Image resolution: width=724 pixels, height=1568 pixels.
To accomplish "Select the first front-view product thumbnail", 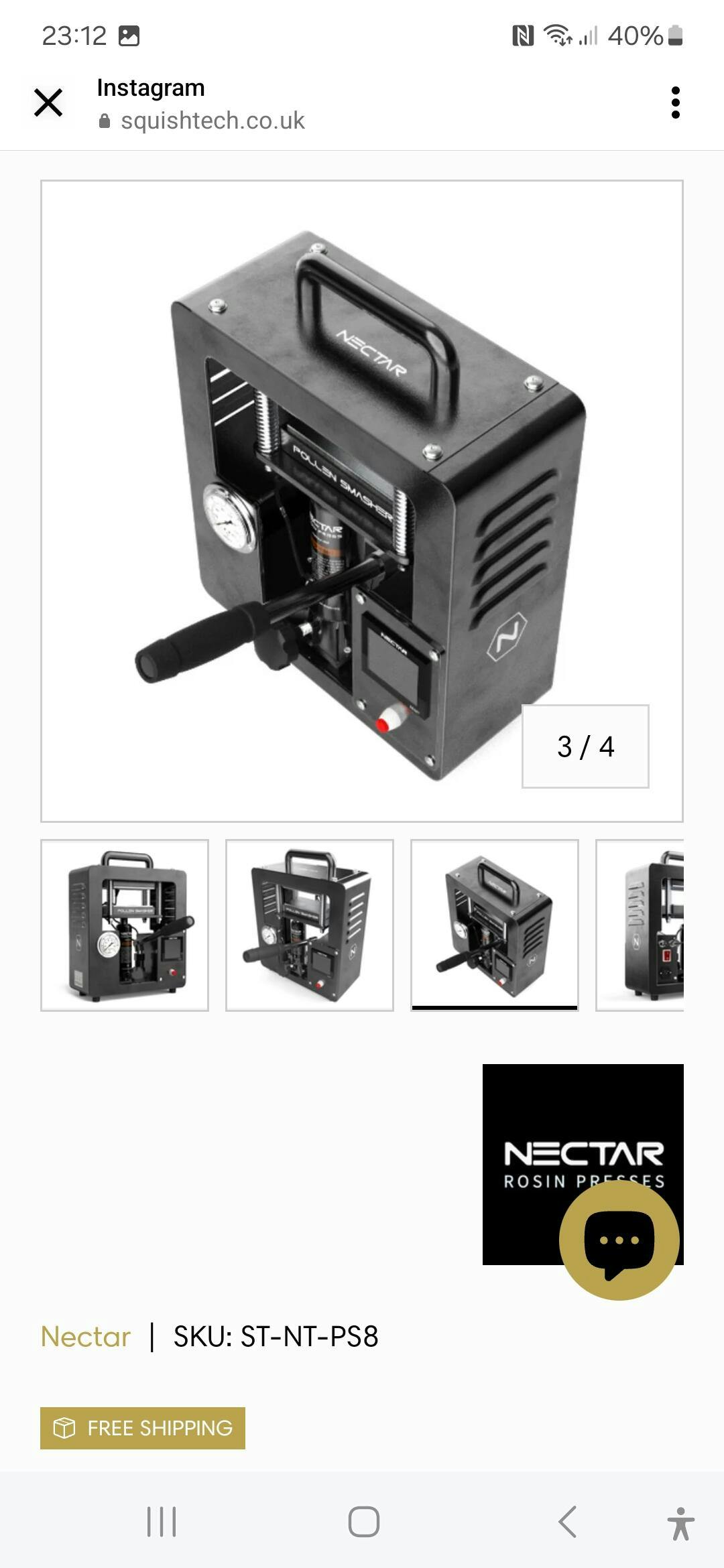I will (125, 925).
